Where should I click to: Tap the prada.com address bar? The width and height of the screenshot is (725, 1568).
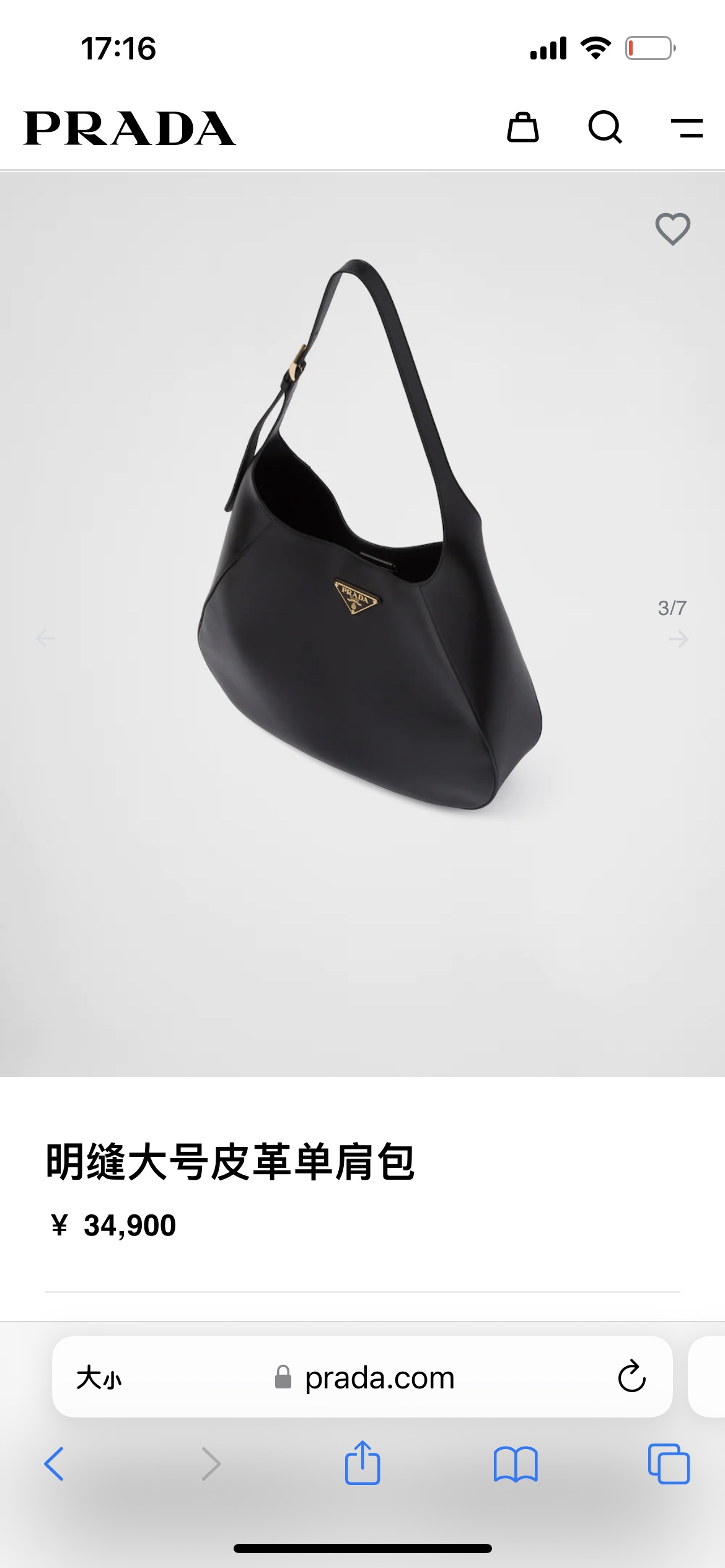(x=379, y=1379)
